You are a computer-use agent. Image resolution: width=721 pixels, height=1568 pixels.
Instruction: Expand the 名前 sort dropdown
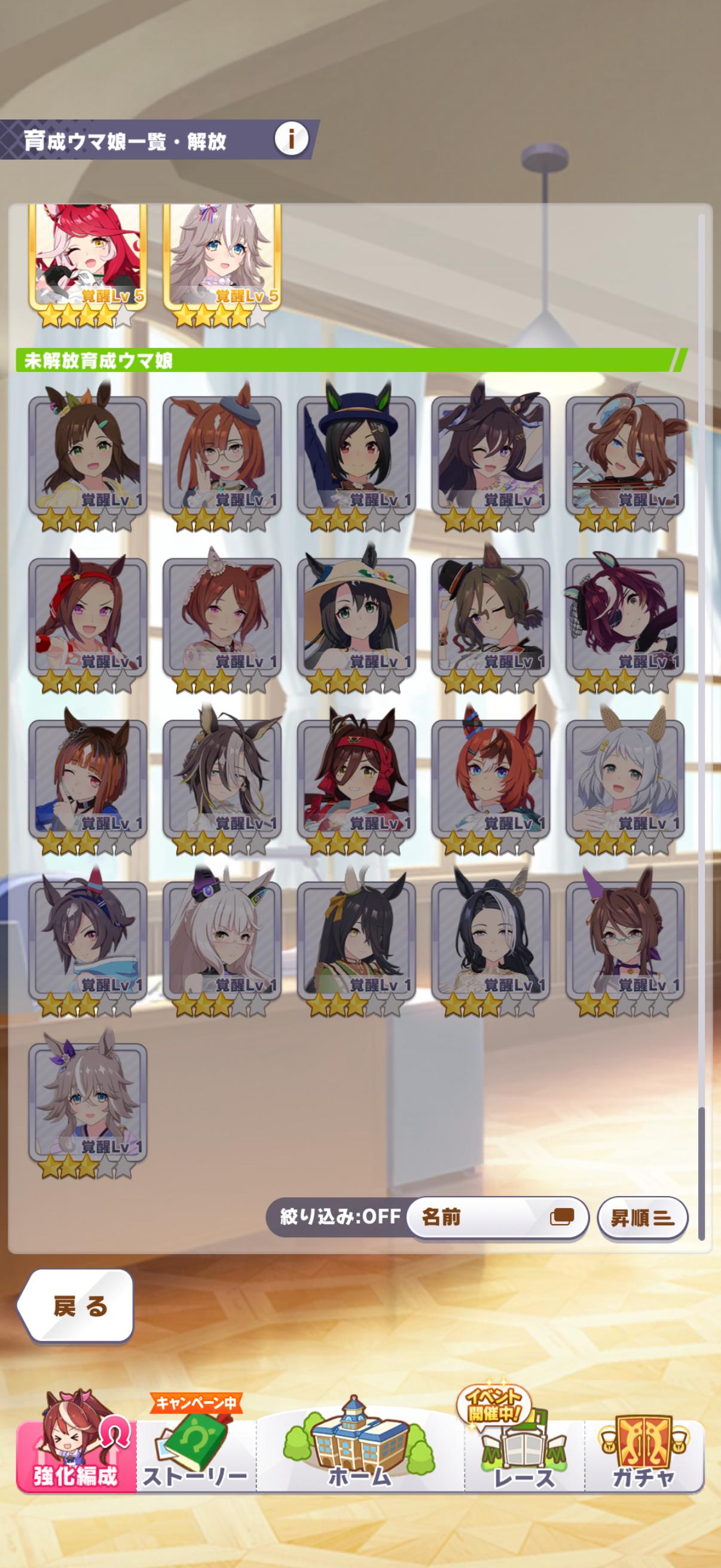tap(496, 1218)
